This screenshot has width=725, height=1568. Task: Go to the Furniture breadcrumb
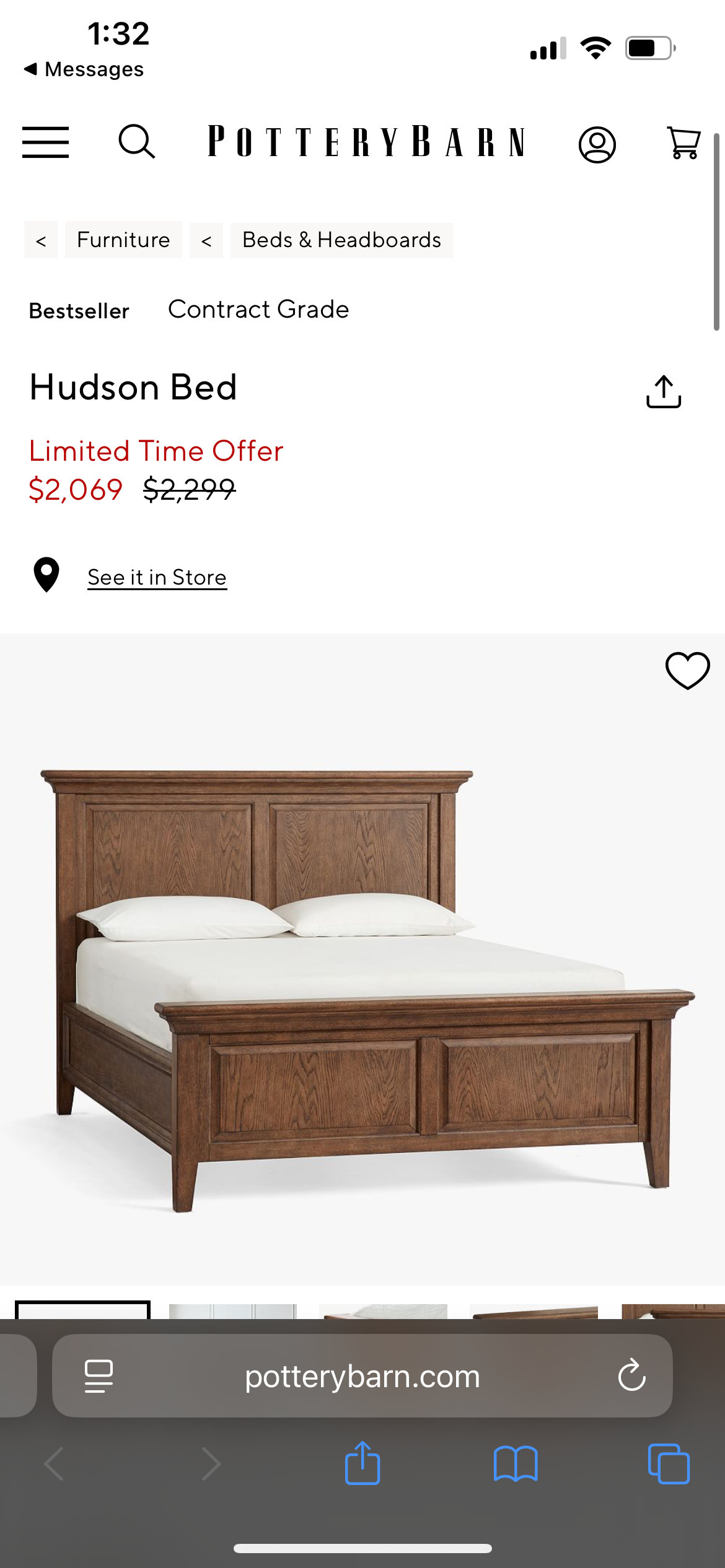tap(123, 240)
